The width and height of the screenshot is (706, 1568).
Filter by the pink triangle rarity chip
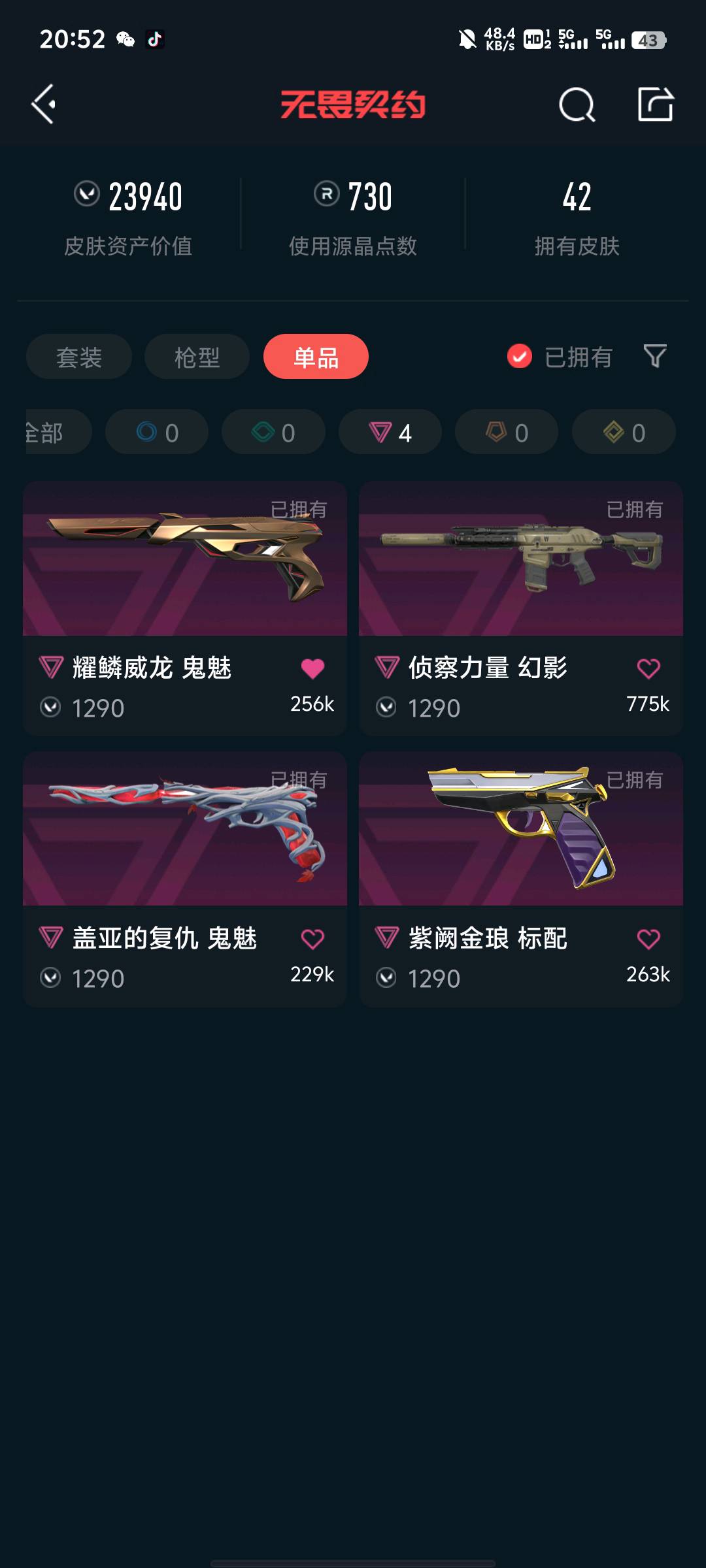pyautogui.click(x=390, y=432)
